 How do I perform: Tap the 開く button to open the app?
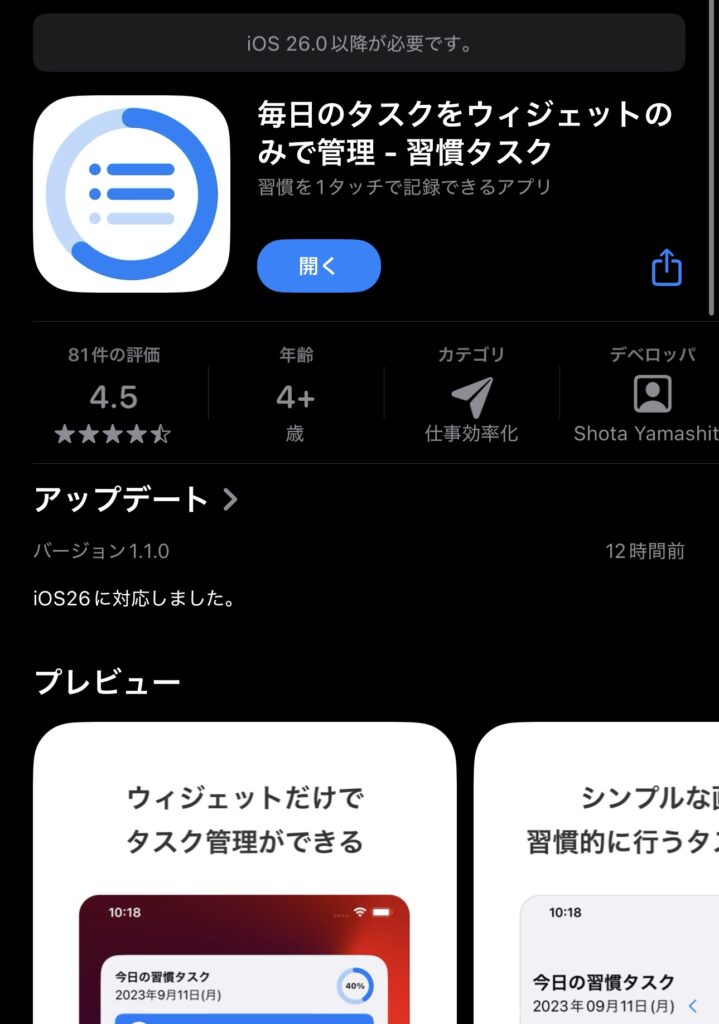(x=318, y=266)
